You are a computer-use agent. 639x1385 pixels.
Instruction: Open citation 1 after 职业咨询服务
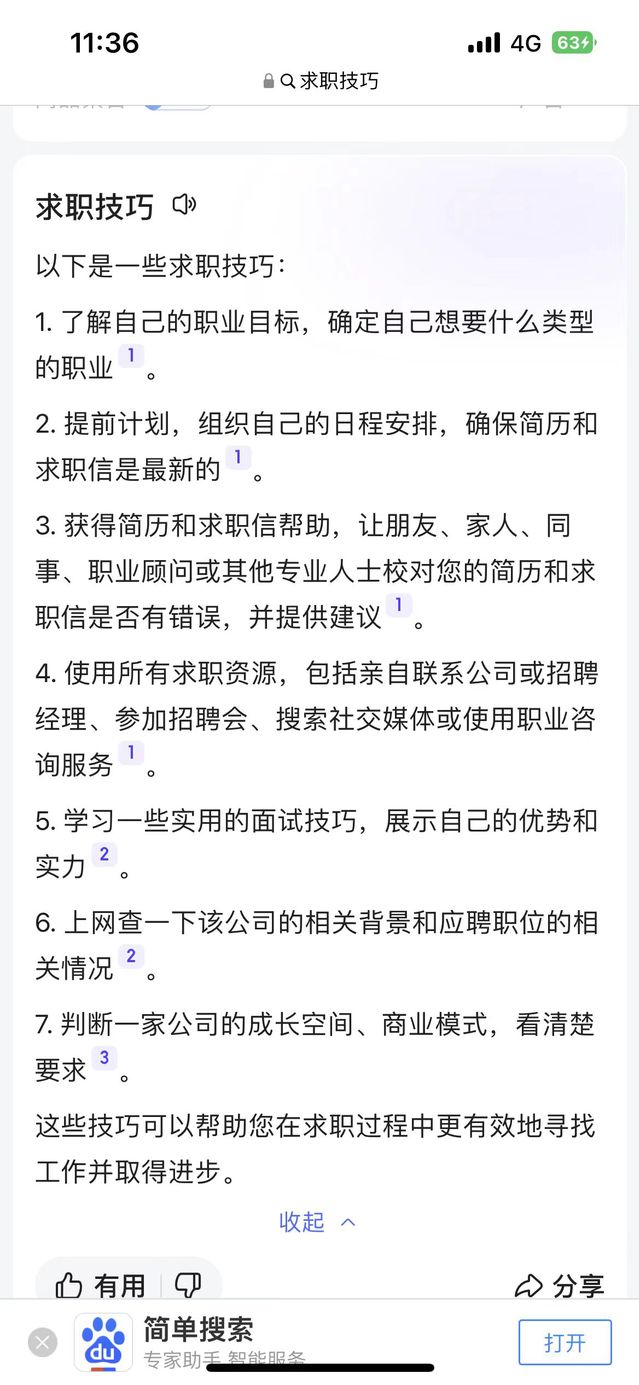coord(131,753)
